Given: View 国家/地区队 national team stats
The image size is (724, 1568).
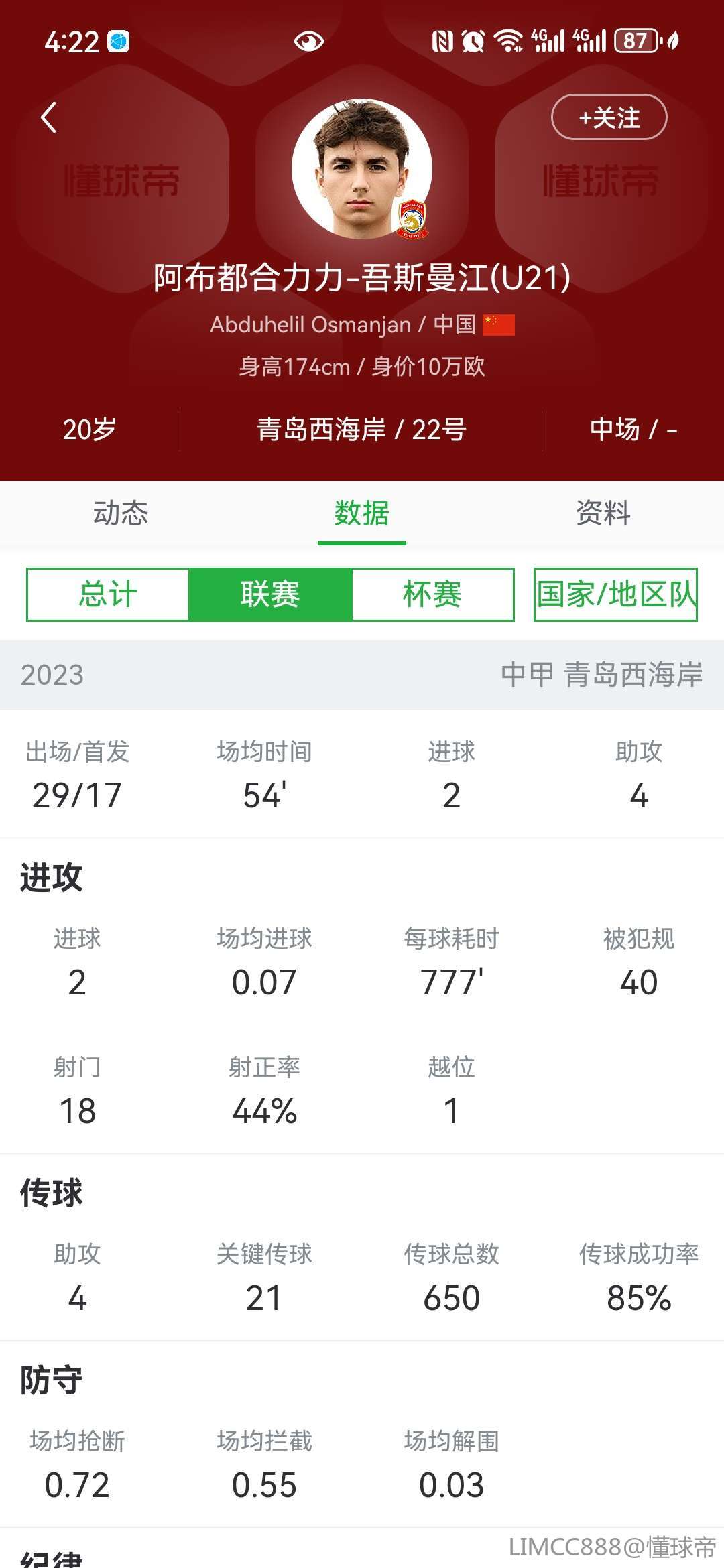Looking at the screenshot, I should click(615, 594).
